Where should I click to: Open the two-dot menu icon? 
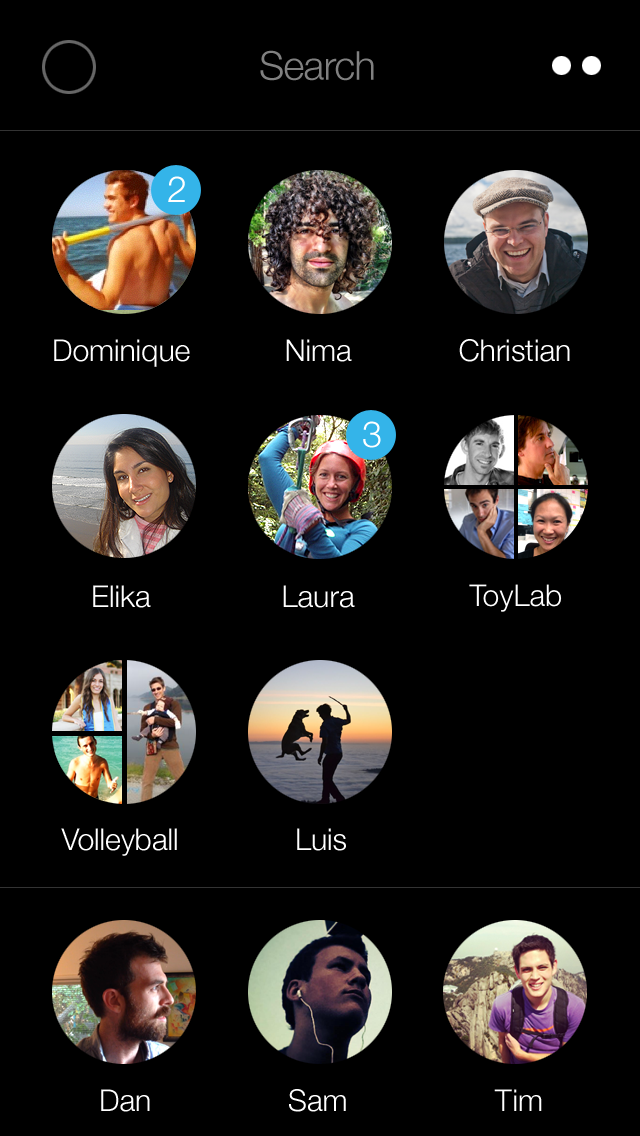(576, 66)
